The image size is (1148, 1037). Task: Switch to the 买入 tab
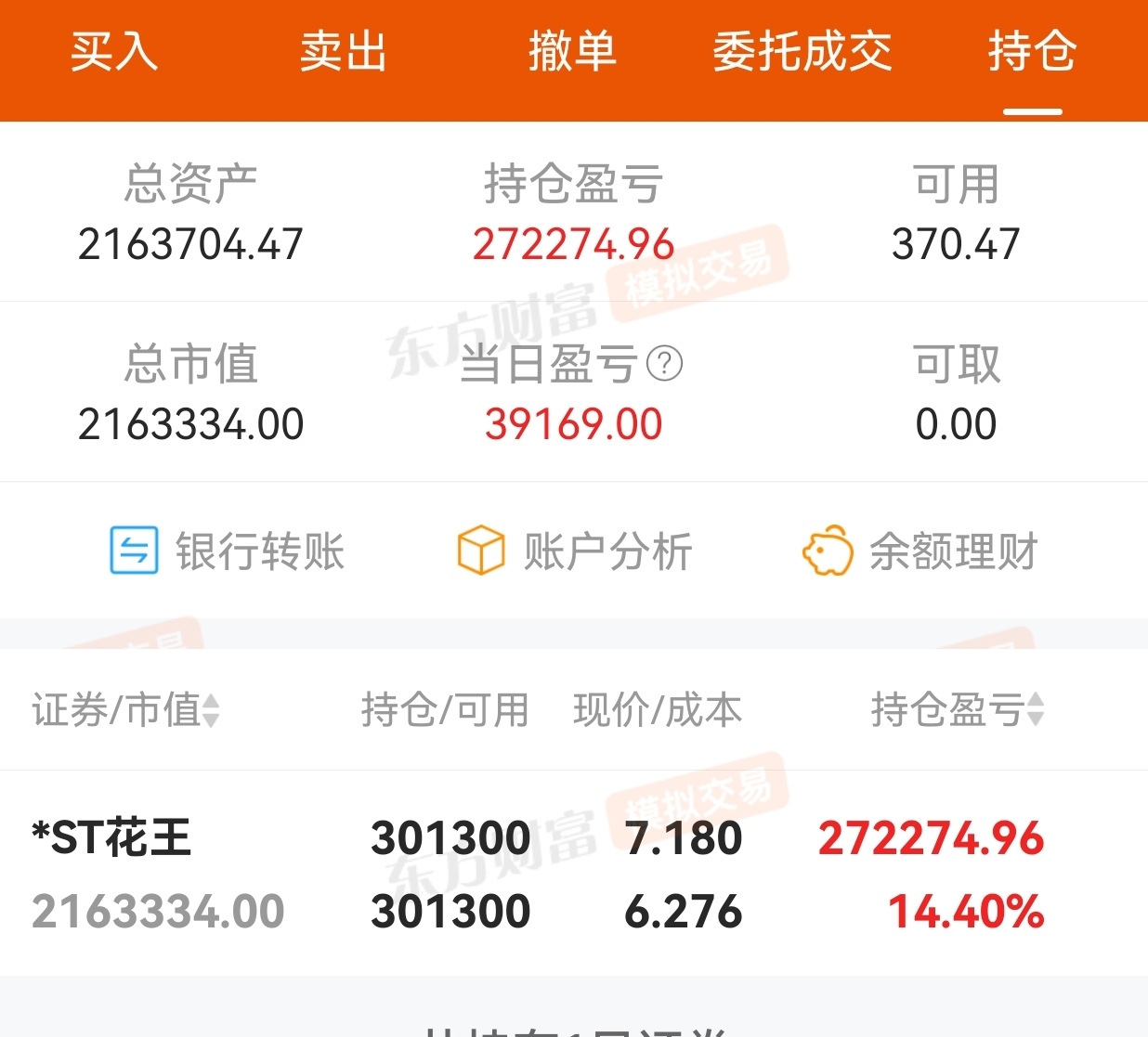pyautogui.click(x=114, y=52)
